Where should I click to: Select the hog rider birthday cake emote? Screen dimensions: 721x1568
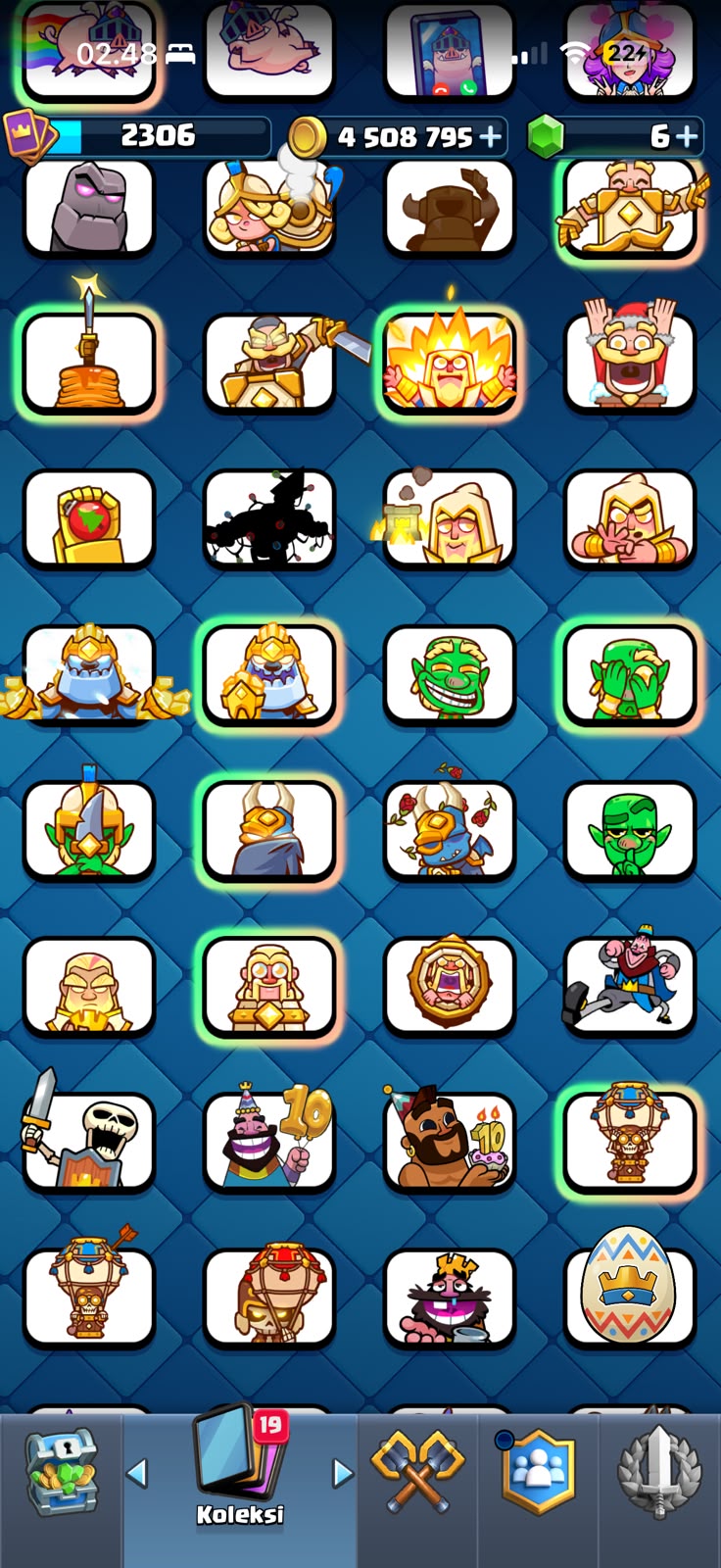(450, 1142)
